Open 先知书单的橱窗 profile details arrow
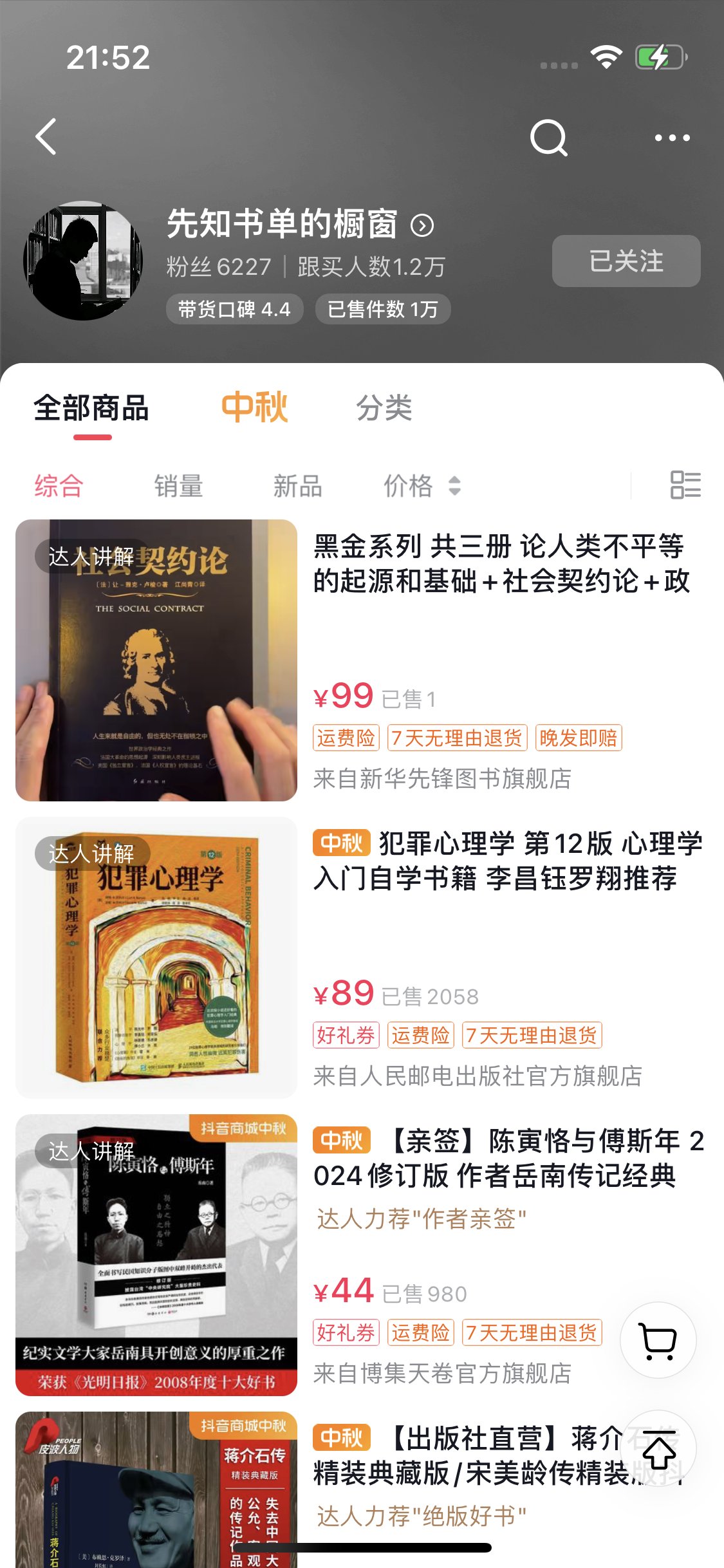Screen dimensions: 724x1568 coord(422,225)
